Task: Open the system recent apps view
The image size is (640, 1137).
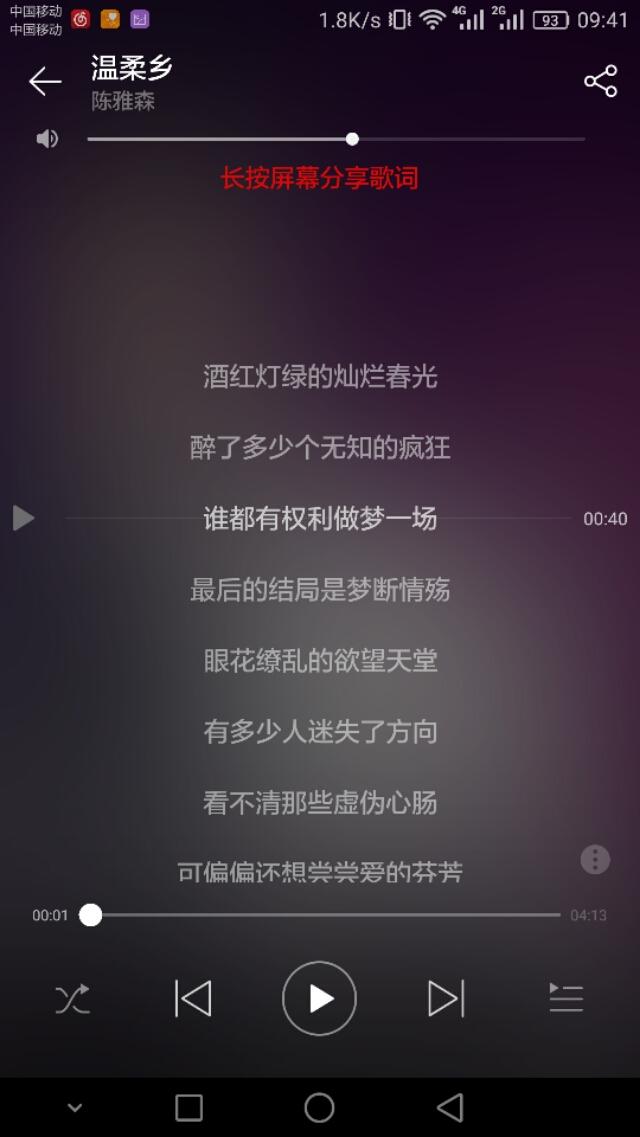Action: click(x=189, y=1107)
